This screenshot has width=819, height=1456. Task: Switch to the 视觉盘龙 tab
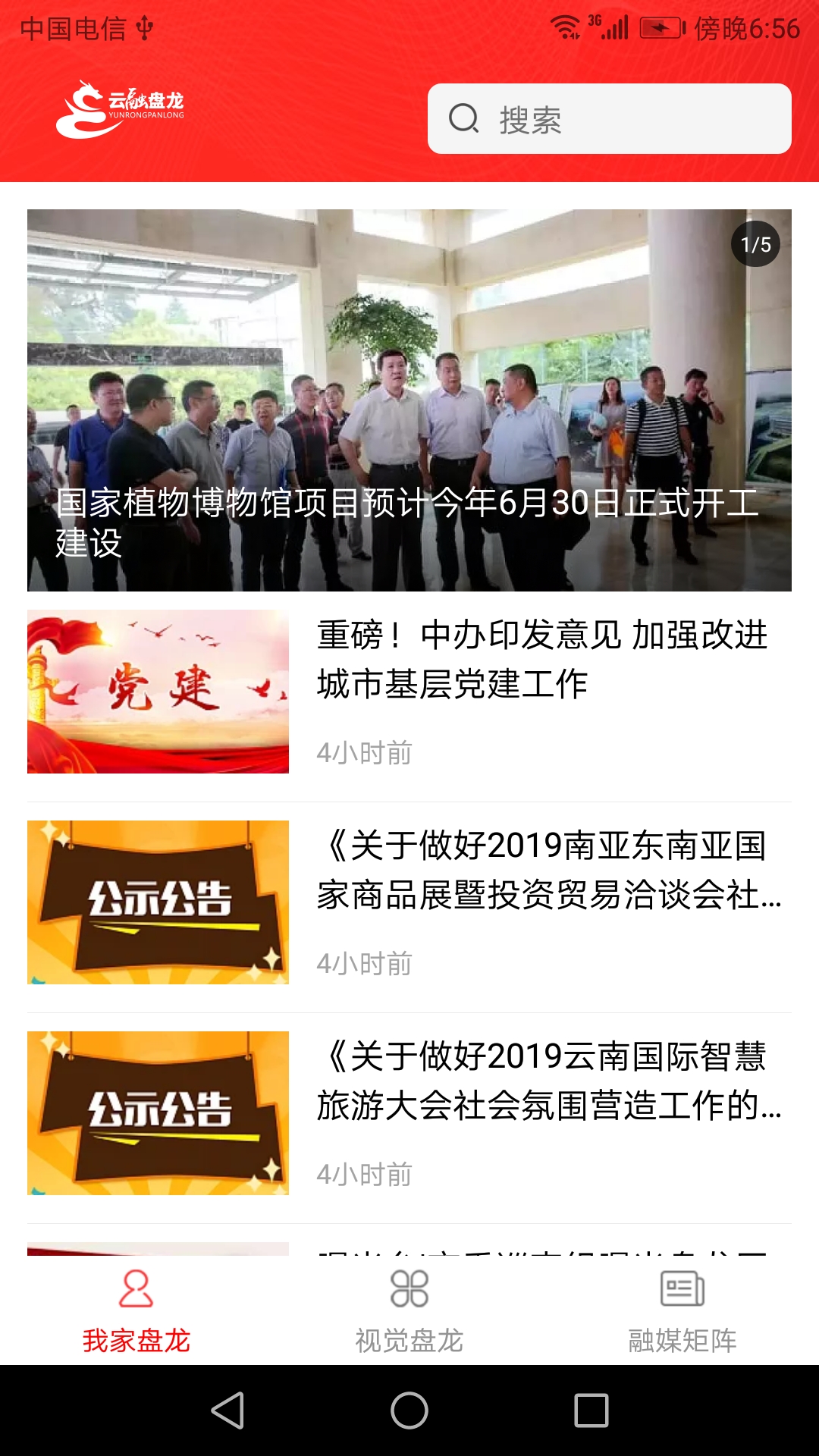click(x=409, y=1310)
